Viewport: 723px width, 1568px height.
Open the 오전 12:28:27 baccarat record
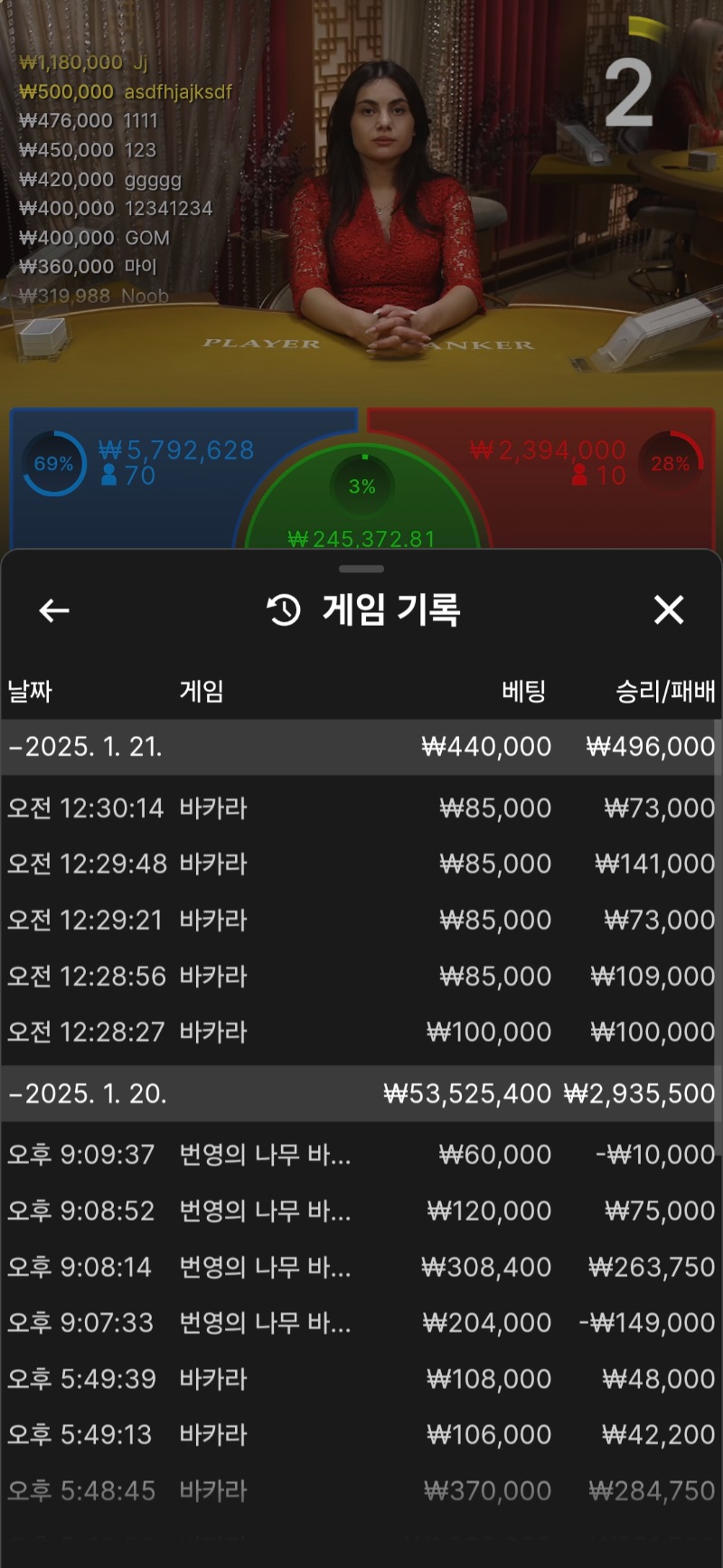tap(361, 1032)
